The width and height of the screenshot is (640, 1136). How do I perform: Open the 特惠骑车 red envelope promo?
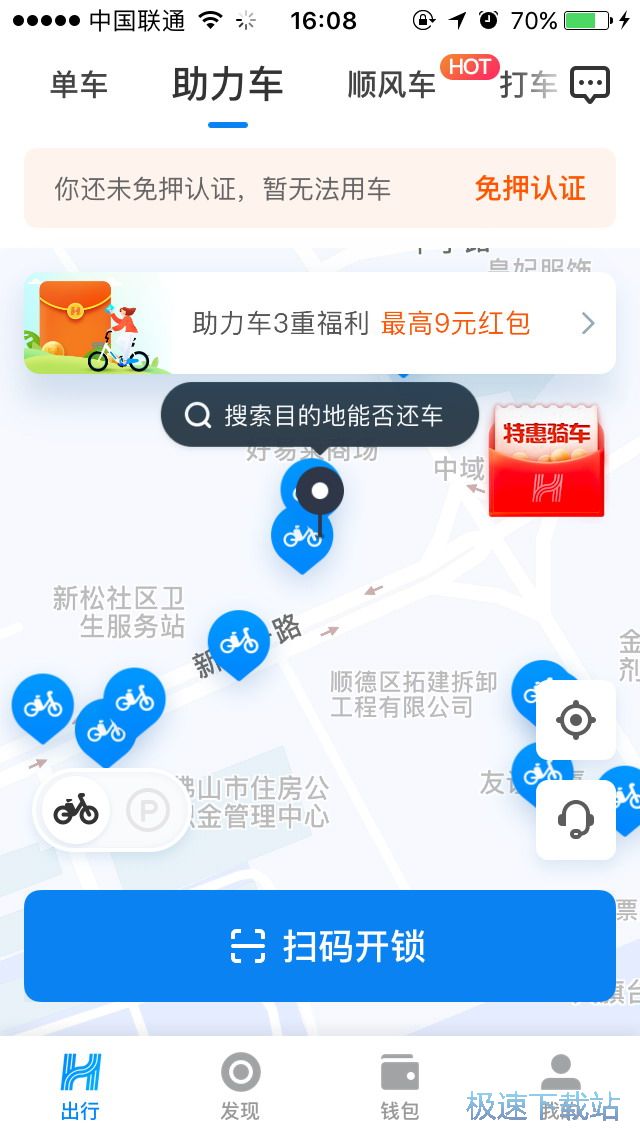click(x=547, y=462)
